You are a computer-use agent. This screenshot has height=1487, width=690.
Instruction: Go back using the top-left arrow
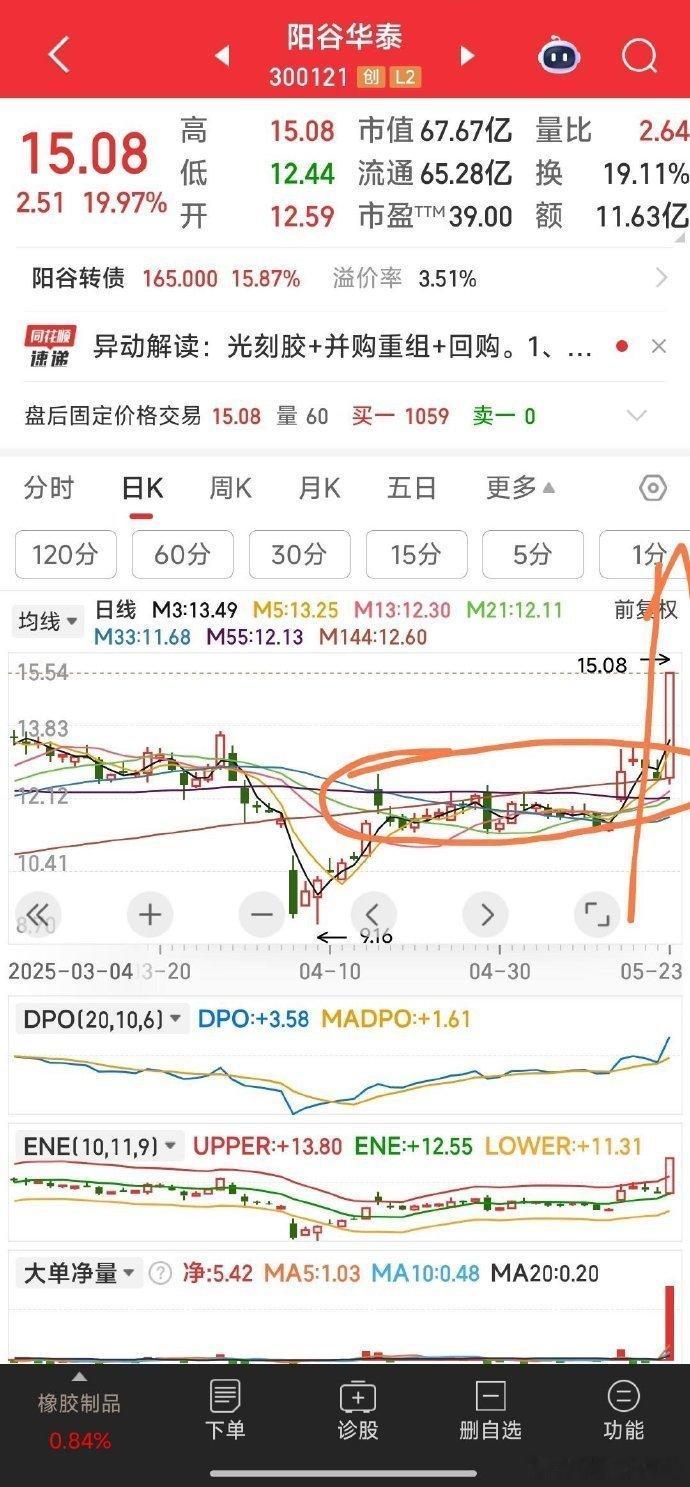pos(59,54)
